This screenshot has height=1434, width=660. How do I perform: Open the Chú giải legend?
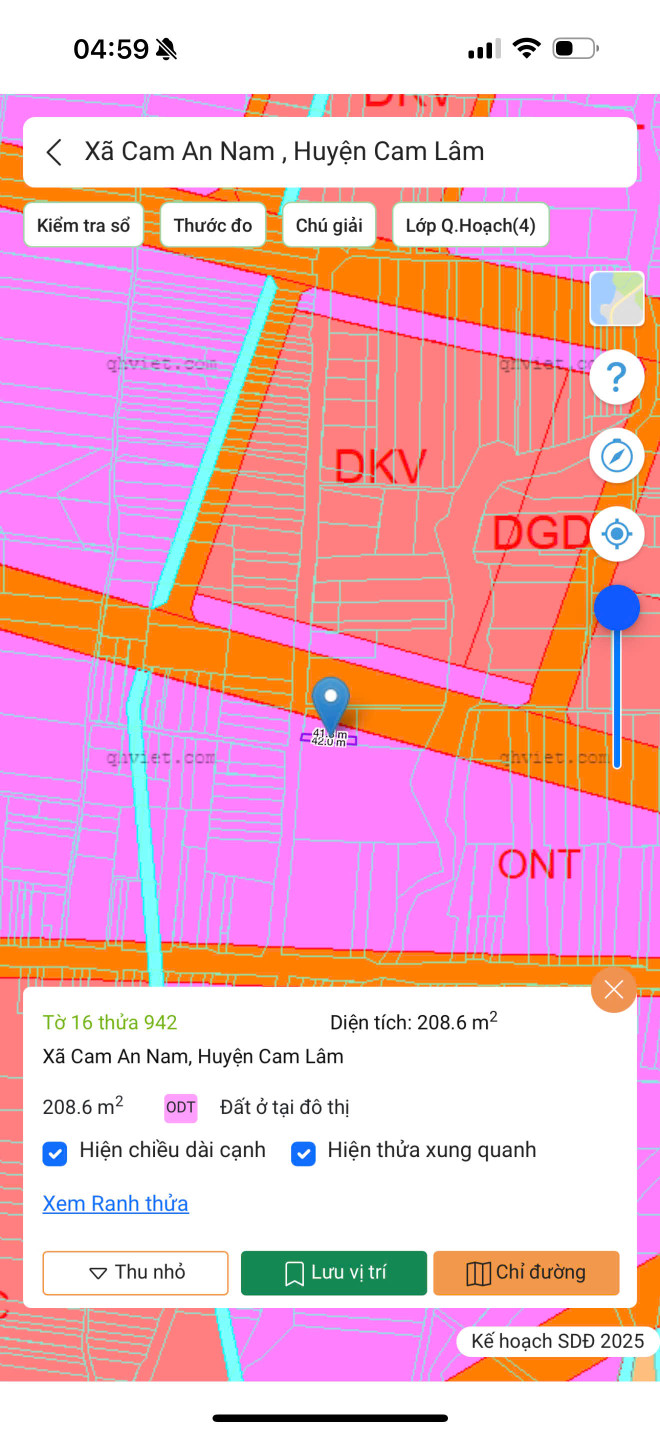tap(329, 225)
